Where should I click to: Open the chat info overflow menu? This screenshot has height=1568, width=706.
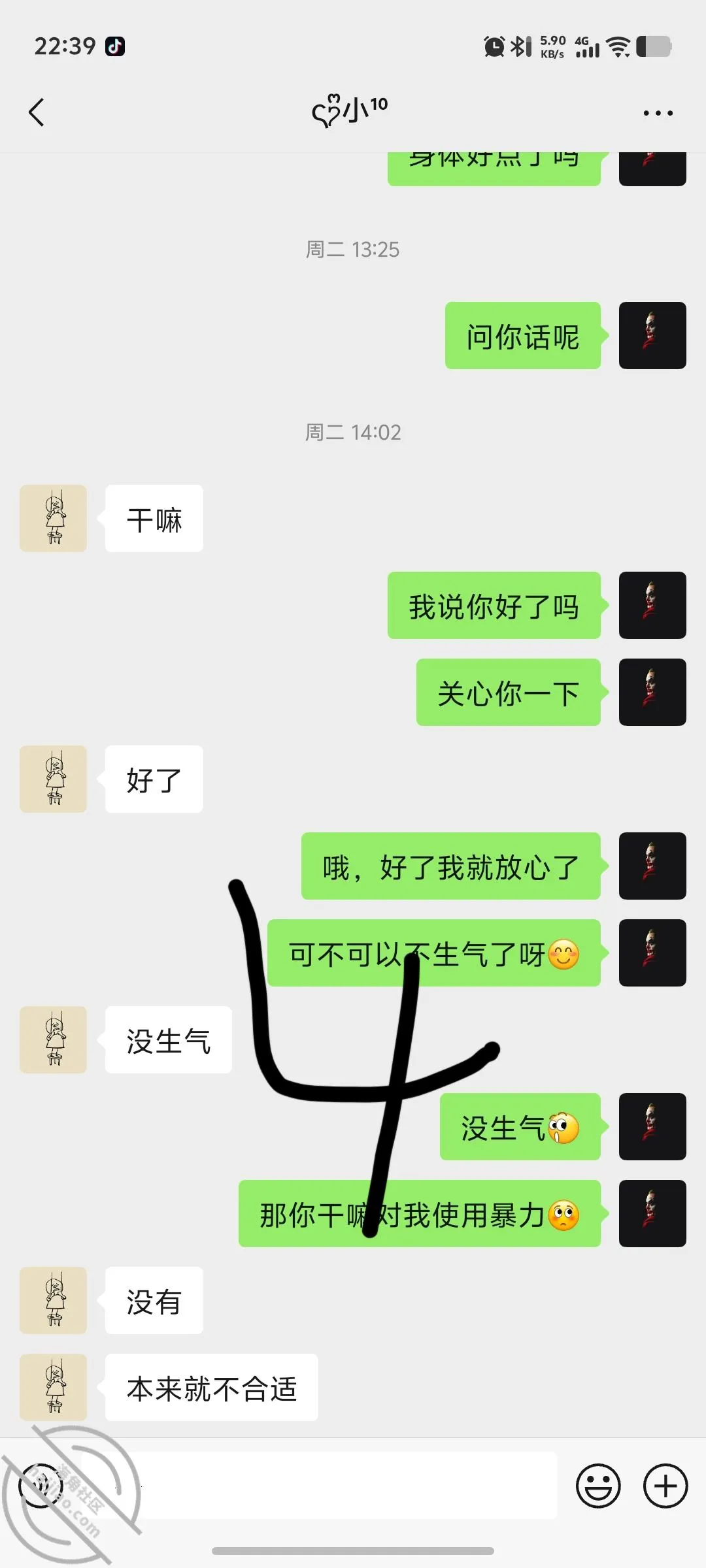tap(658, 113)
